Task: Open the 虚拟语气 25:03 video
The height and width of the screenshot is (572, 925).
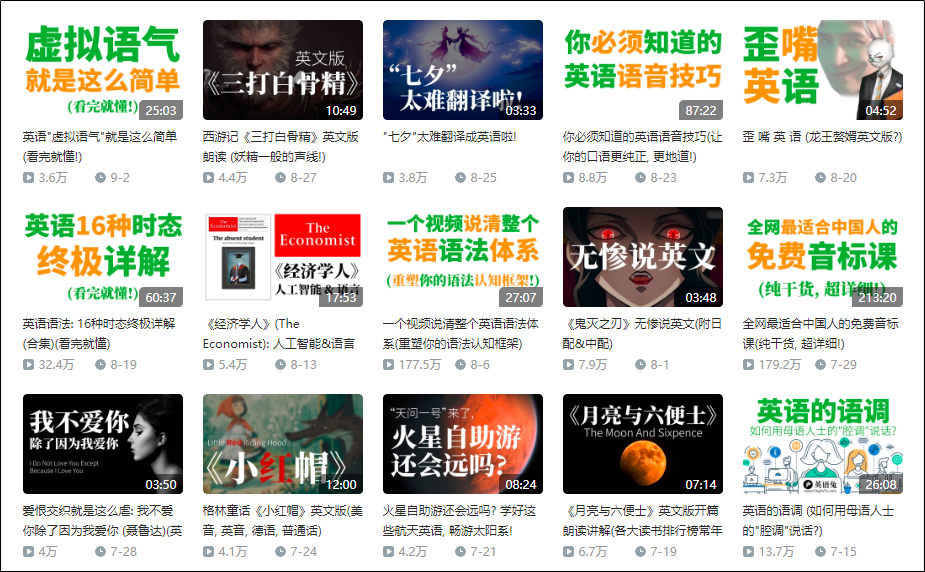Action: point(103,70)
